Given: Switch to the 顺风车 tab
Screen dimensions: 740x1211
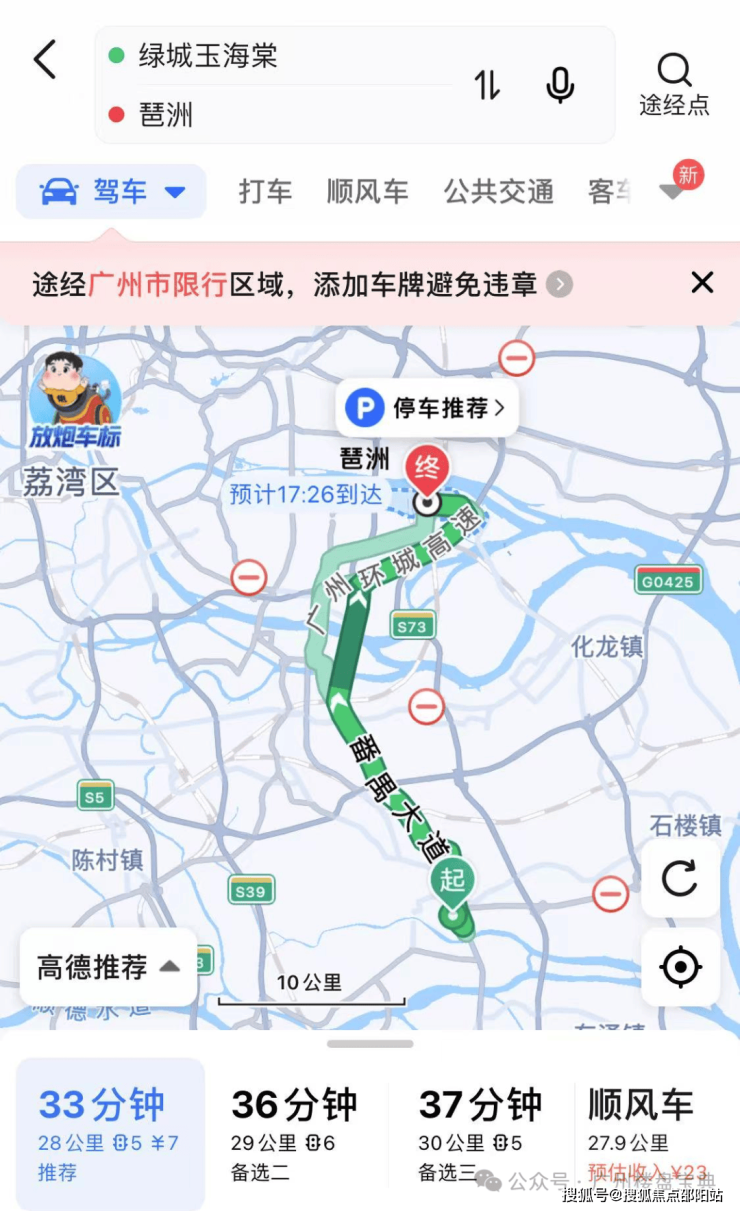Looking at the screenshot, I should click(367, 192).
